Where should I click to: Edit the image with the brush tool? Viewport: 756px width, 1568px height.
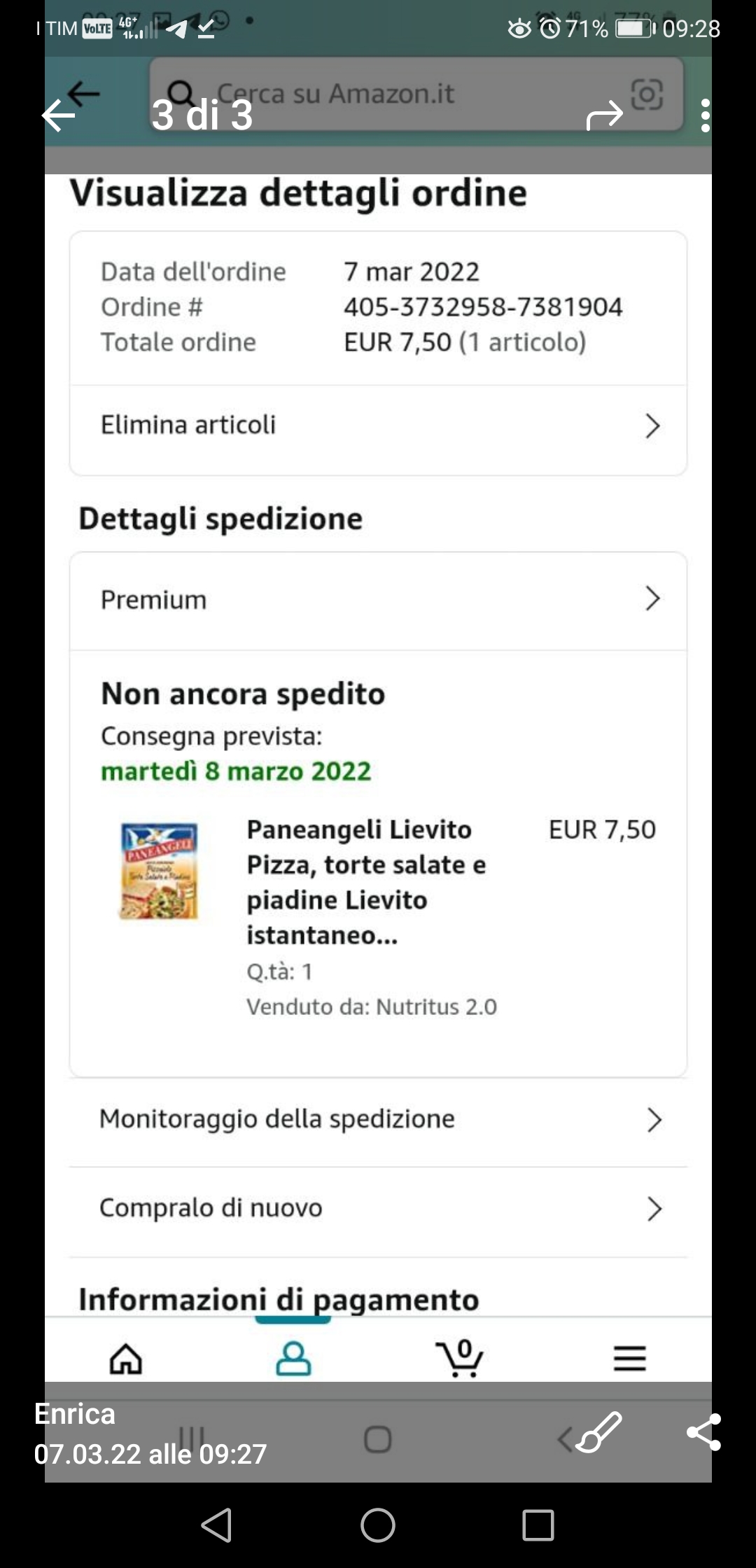coord(601,1432)
